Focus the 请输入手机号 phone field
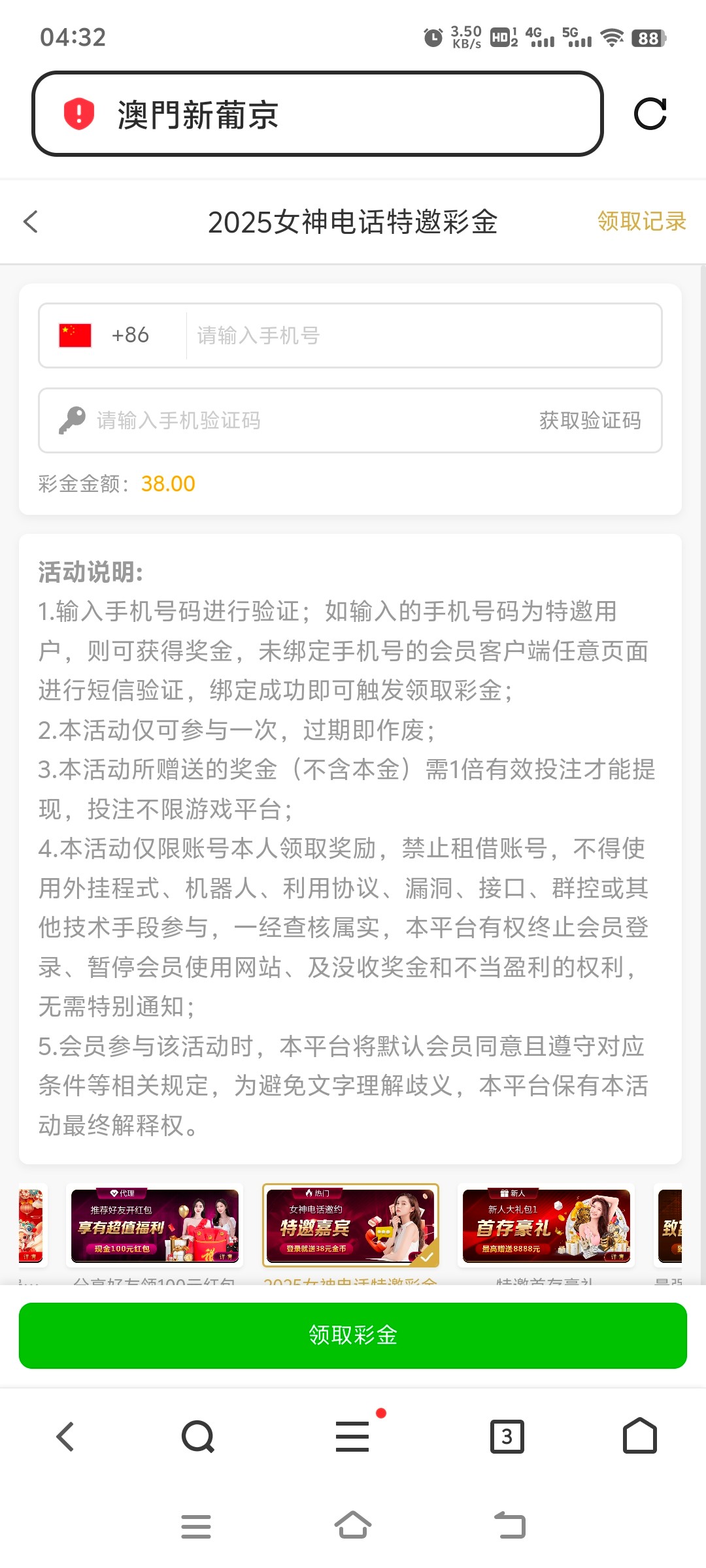 coord(424,335)
